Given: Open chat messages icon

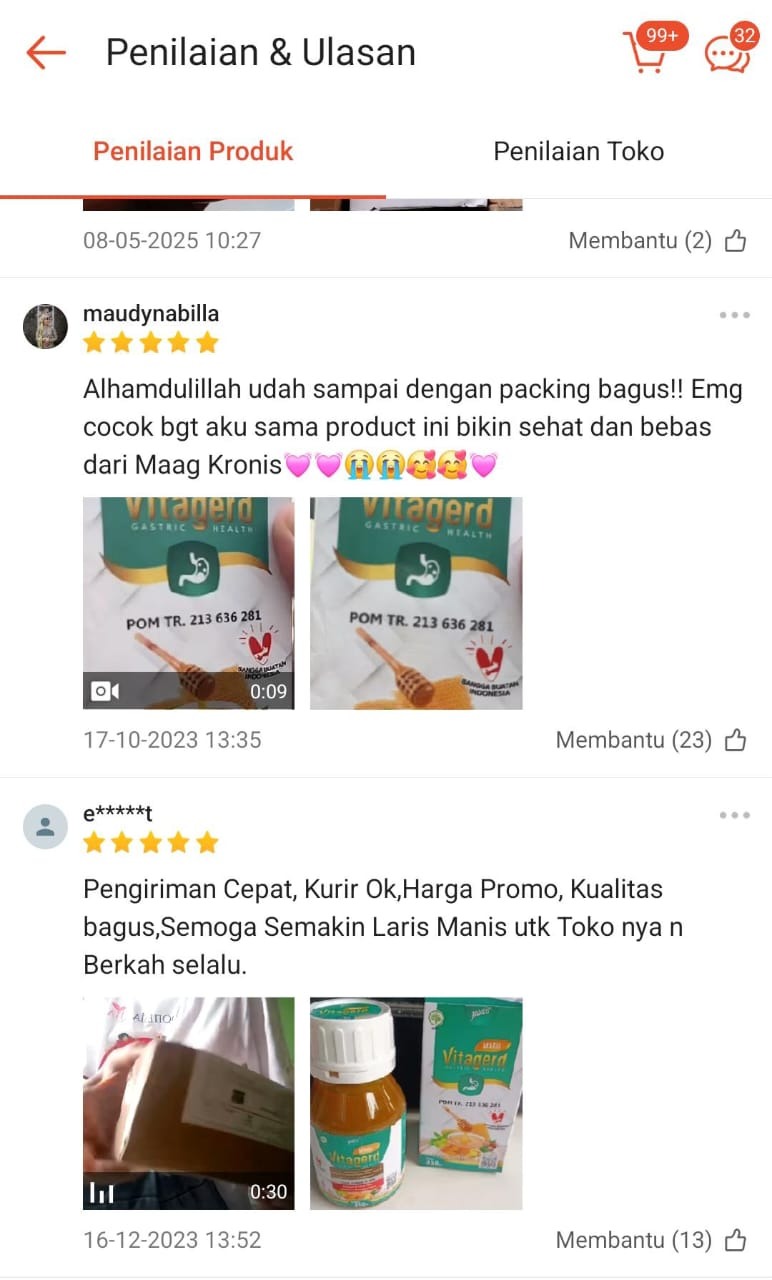Looking at the screenshot, I should click(x=727, y=53).
